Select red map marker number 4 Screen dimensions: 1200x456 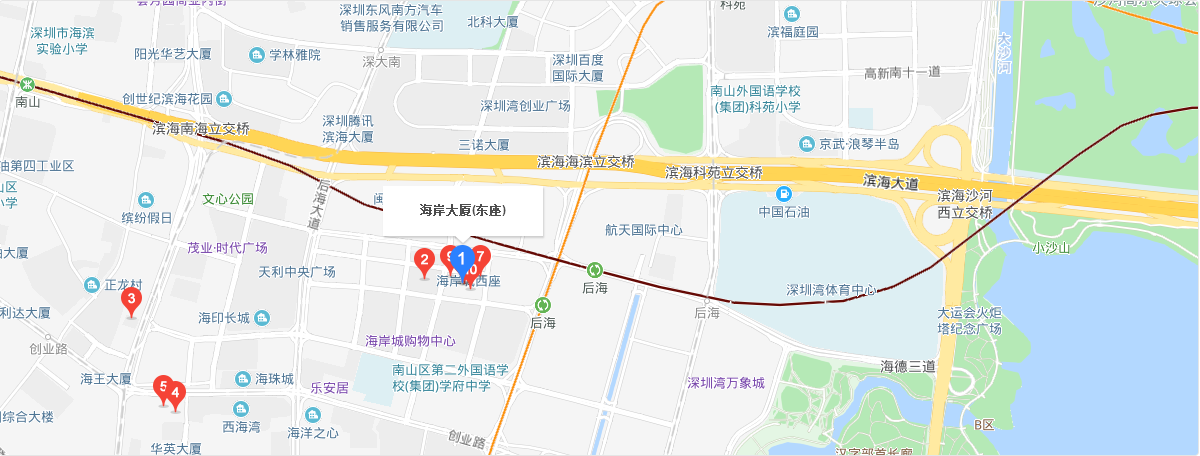coord(176,393)
